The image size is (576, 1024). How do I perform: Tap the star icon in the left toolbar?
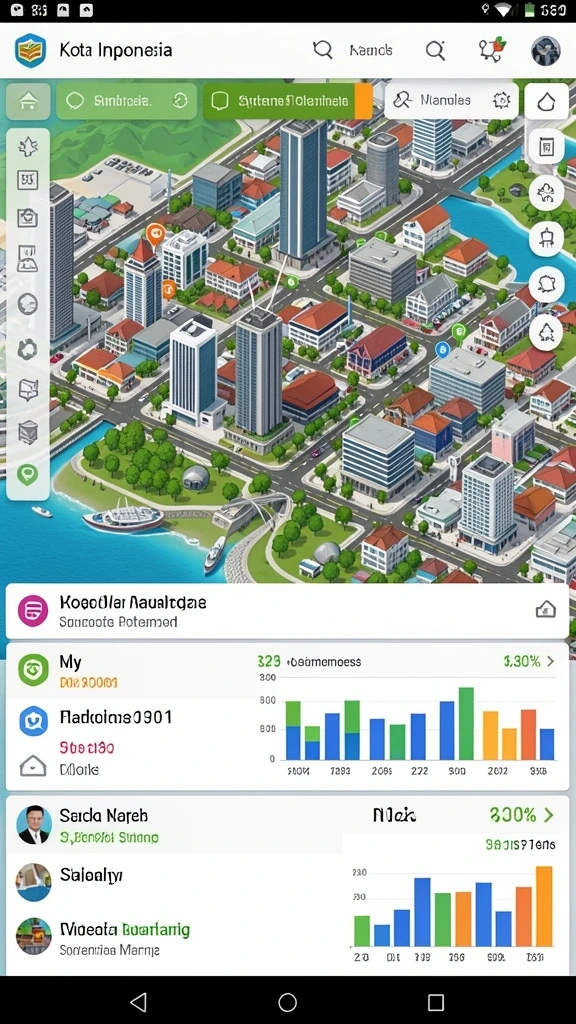click(28, 148)
